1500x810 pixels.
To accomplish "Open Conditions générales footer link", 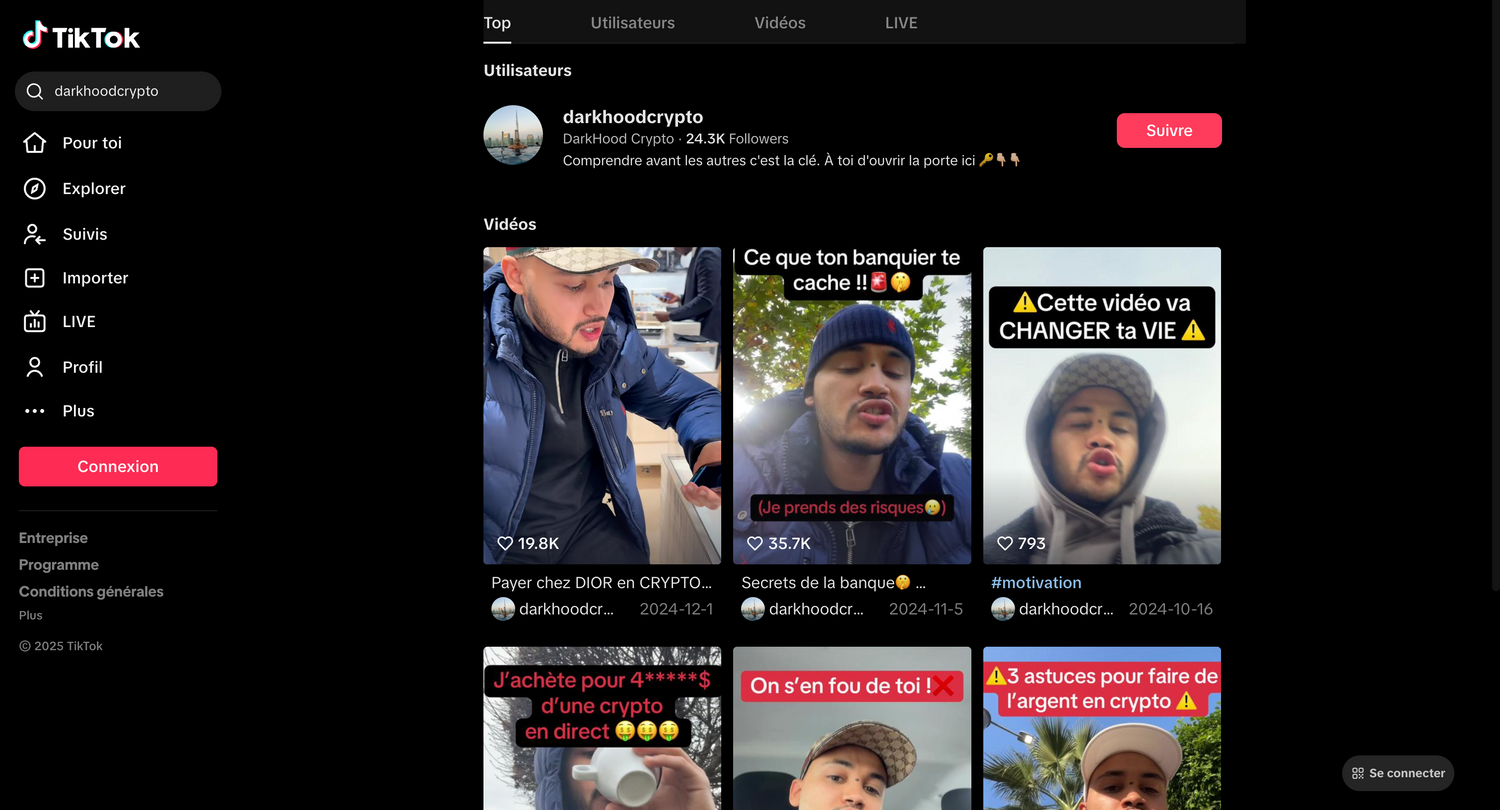I will pyautogui.click(x=91, y=592).
